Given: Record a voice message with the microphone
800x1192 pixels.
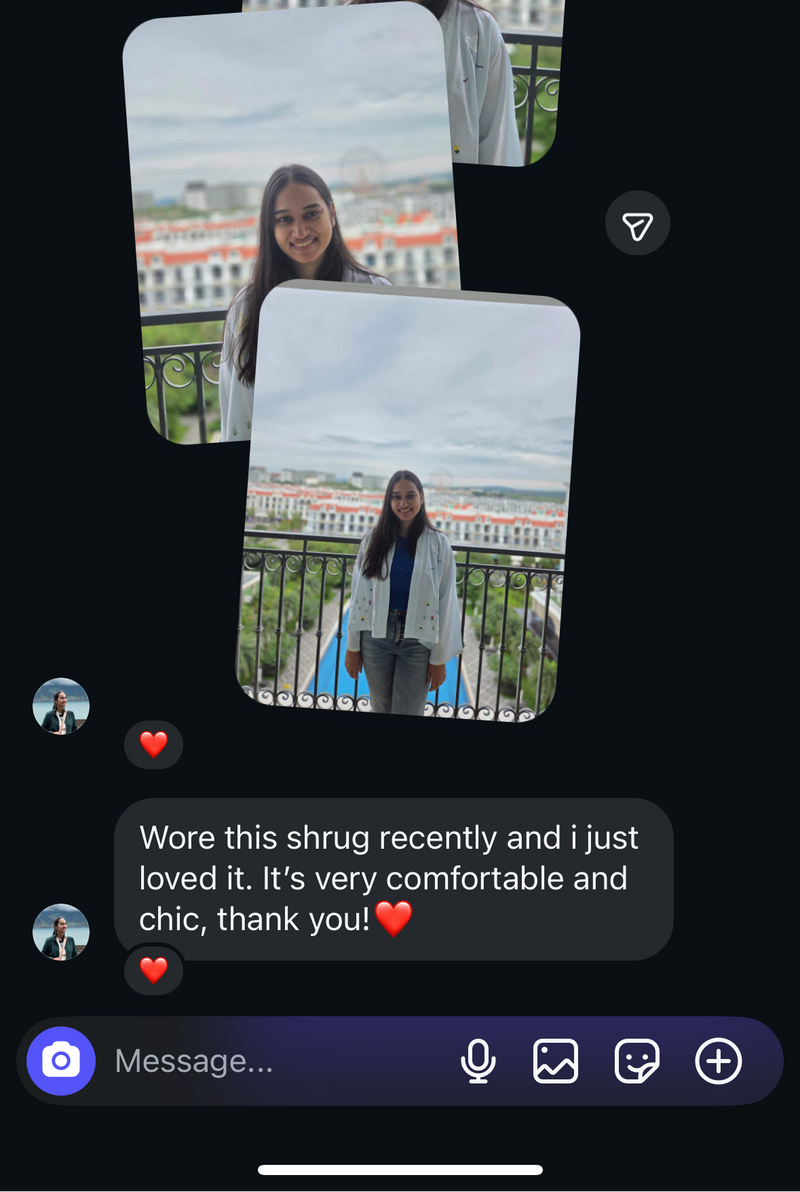Looking at the screenshot, I should coord(478,1060).
